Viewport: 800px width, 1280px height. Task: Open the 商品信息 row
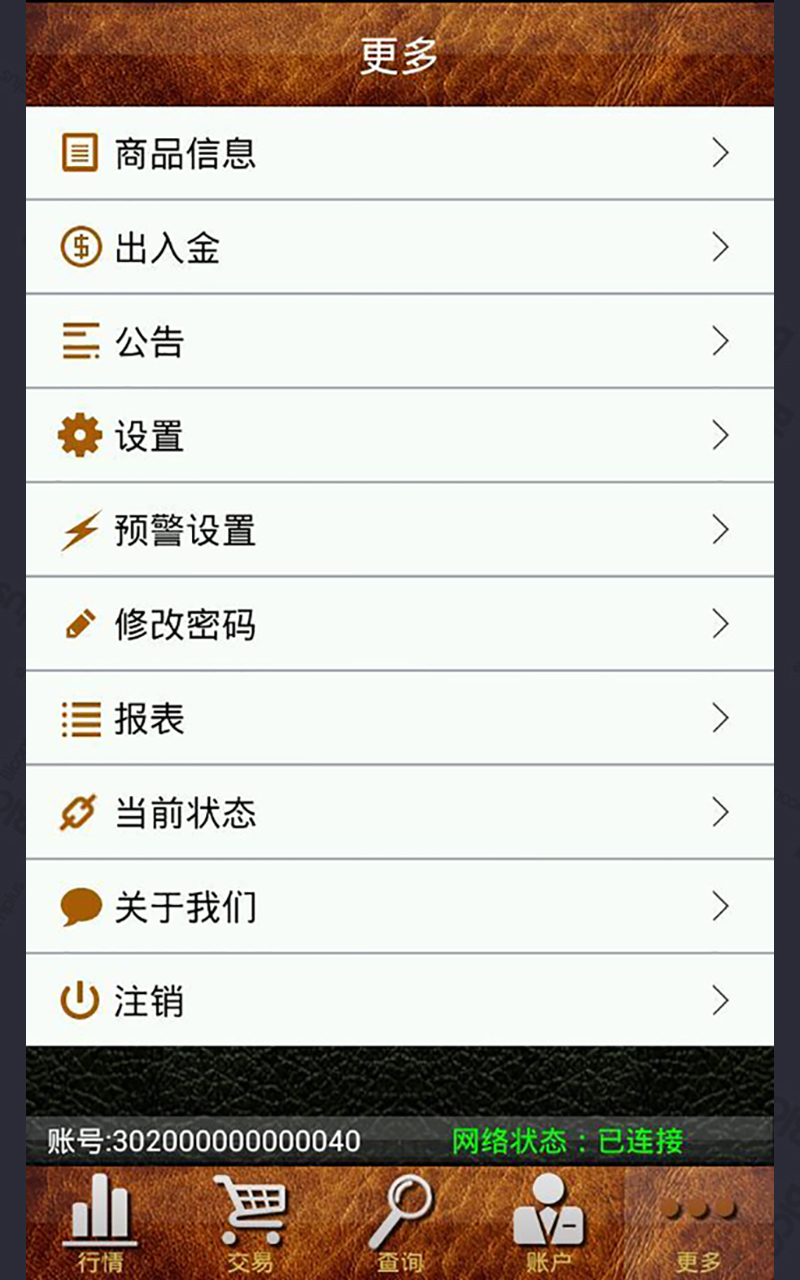[400, 153]
